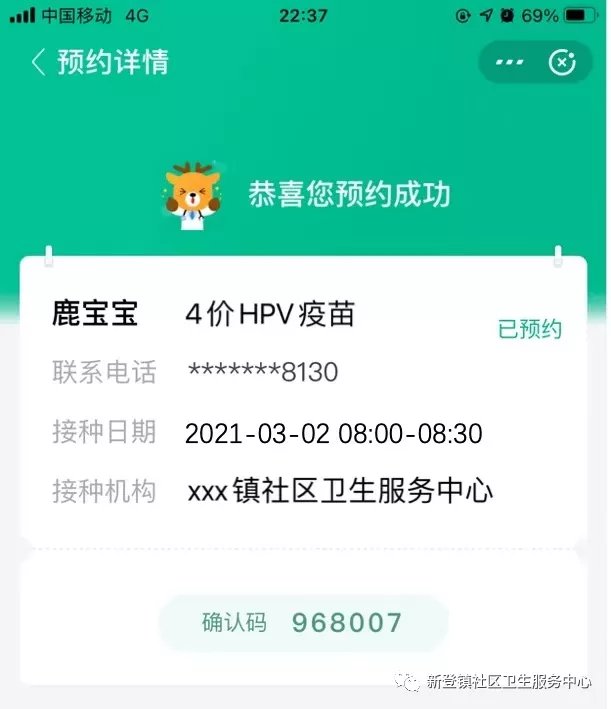611x709 pixels.
Task: Go back from the 预约详情 page
Action: point(39,63)
